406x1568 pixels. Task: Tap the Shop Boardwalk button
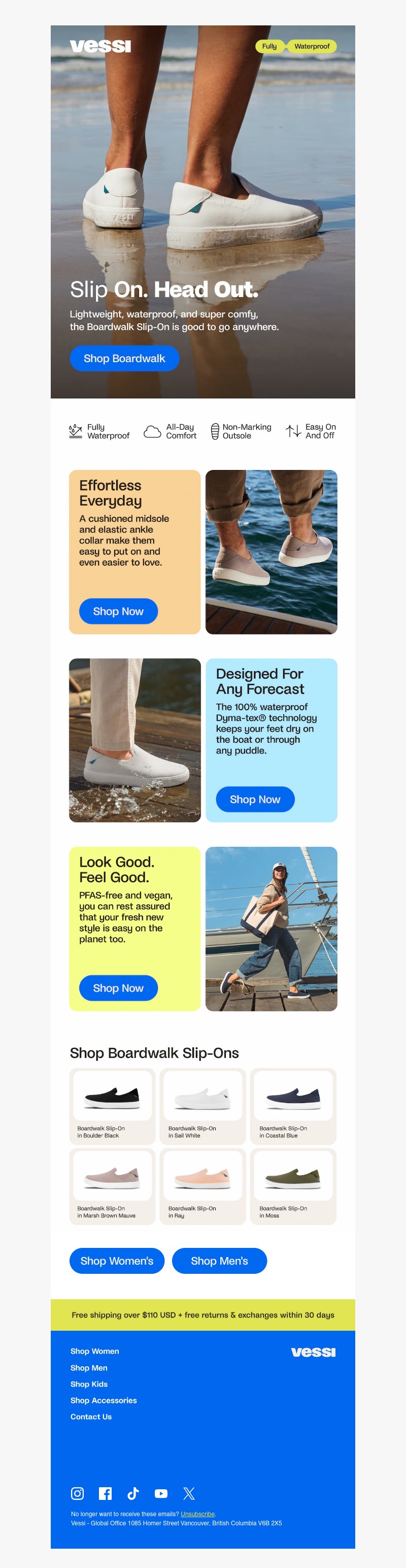[x=124, y=358]
